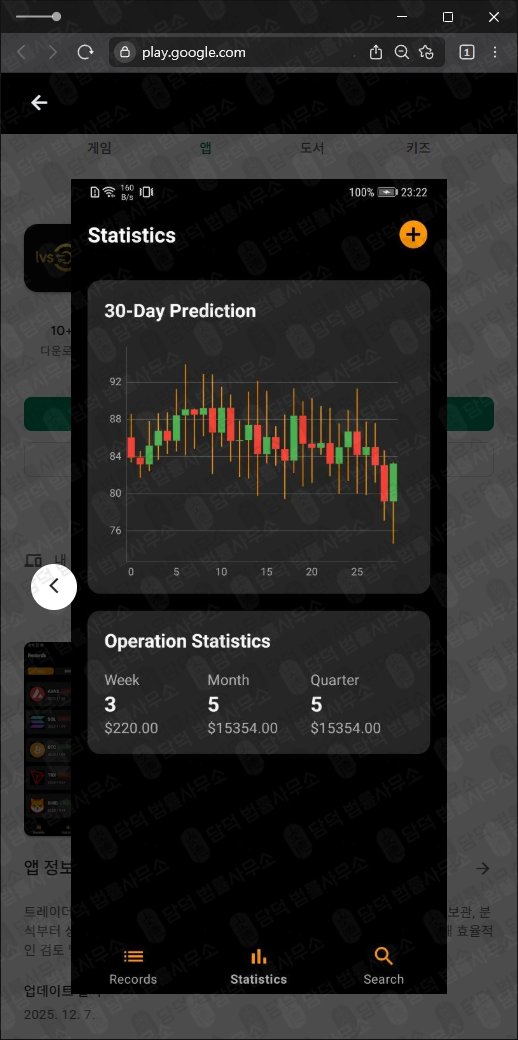
Task: Open the zoom control in the address bar
Action: (x=401, y=52)
